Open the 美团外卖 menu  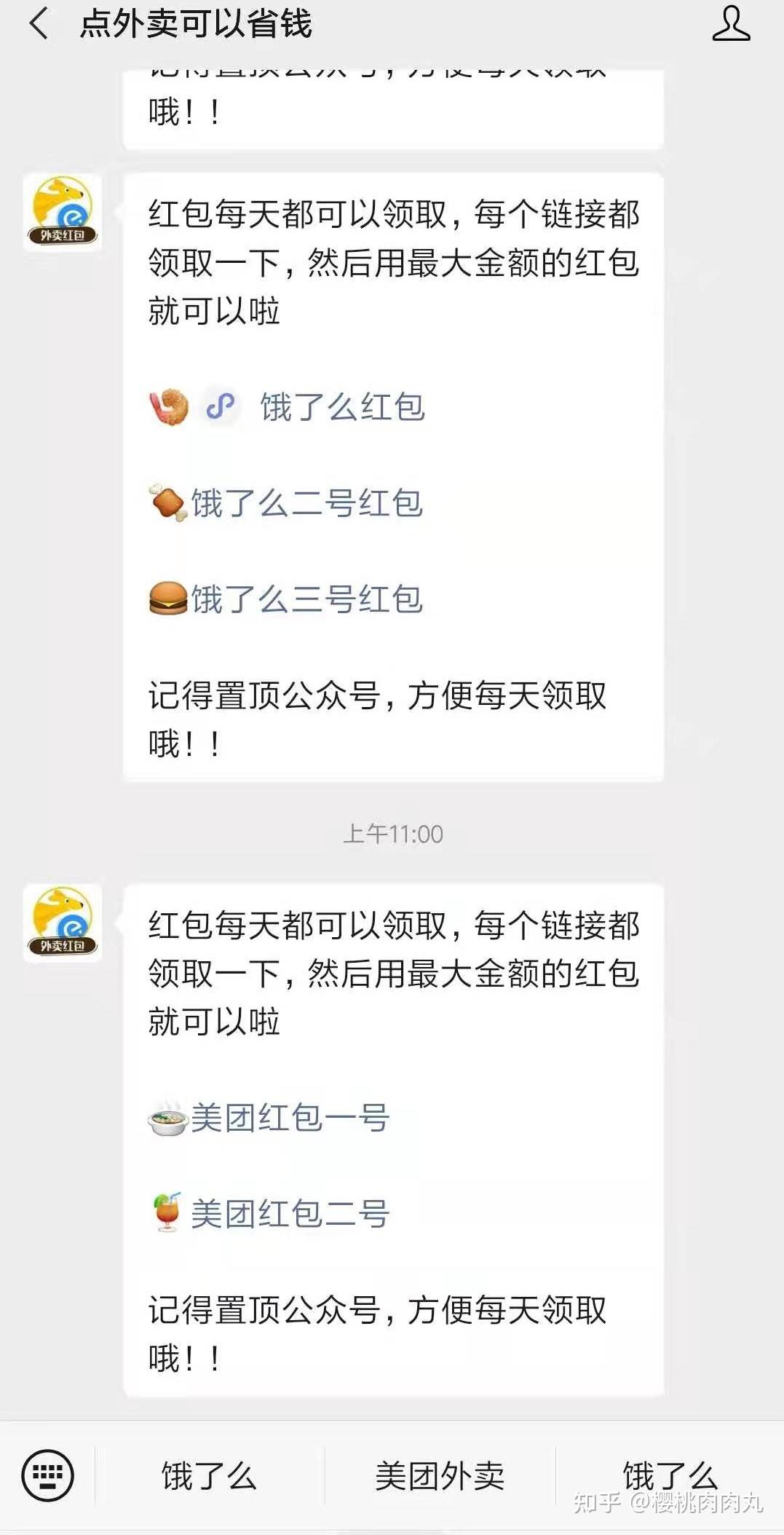[440, 1476]
